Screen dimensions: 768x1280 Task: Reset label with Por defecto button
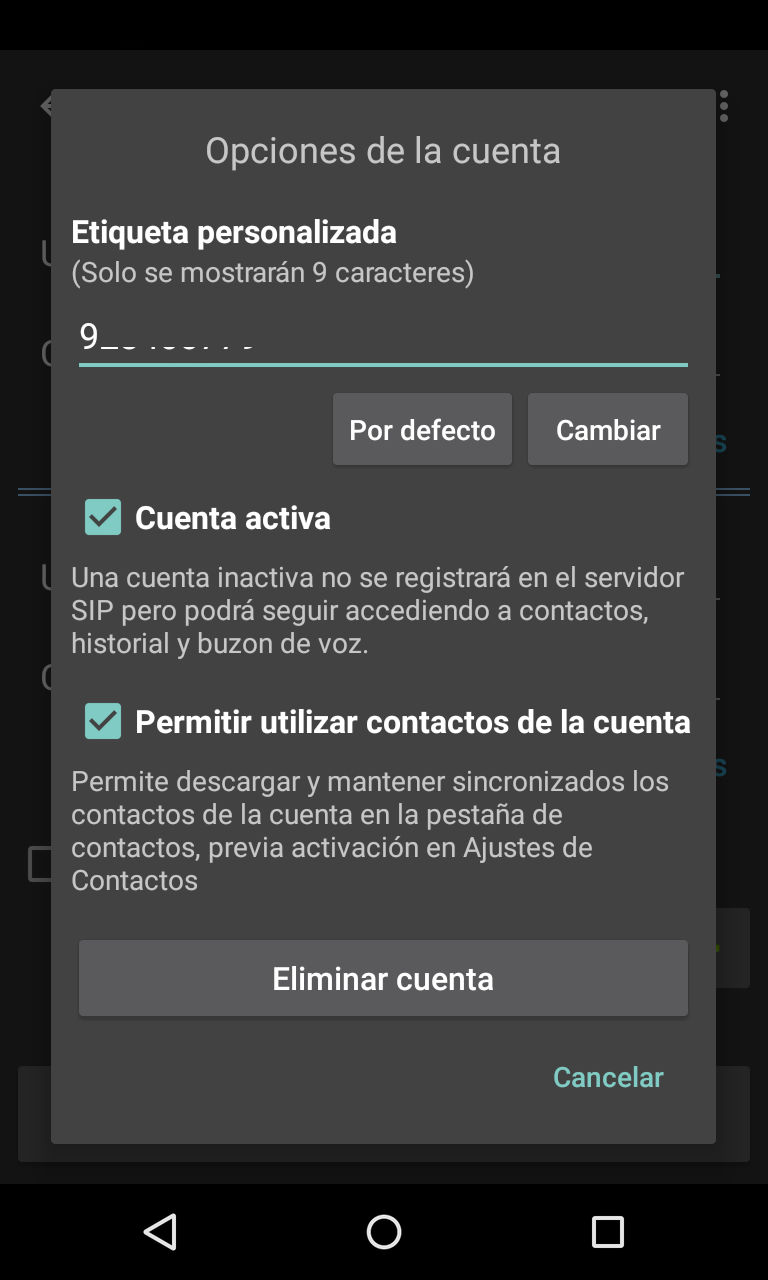(x=422, y=430)
